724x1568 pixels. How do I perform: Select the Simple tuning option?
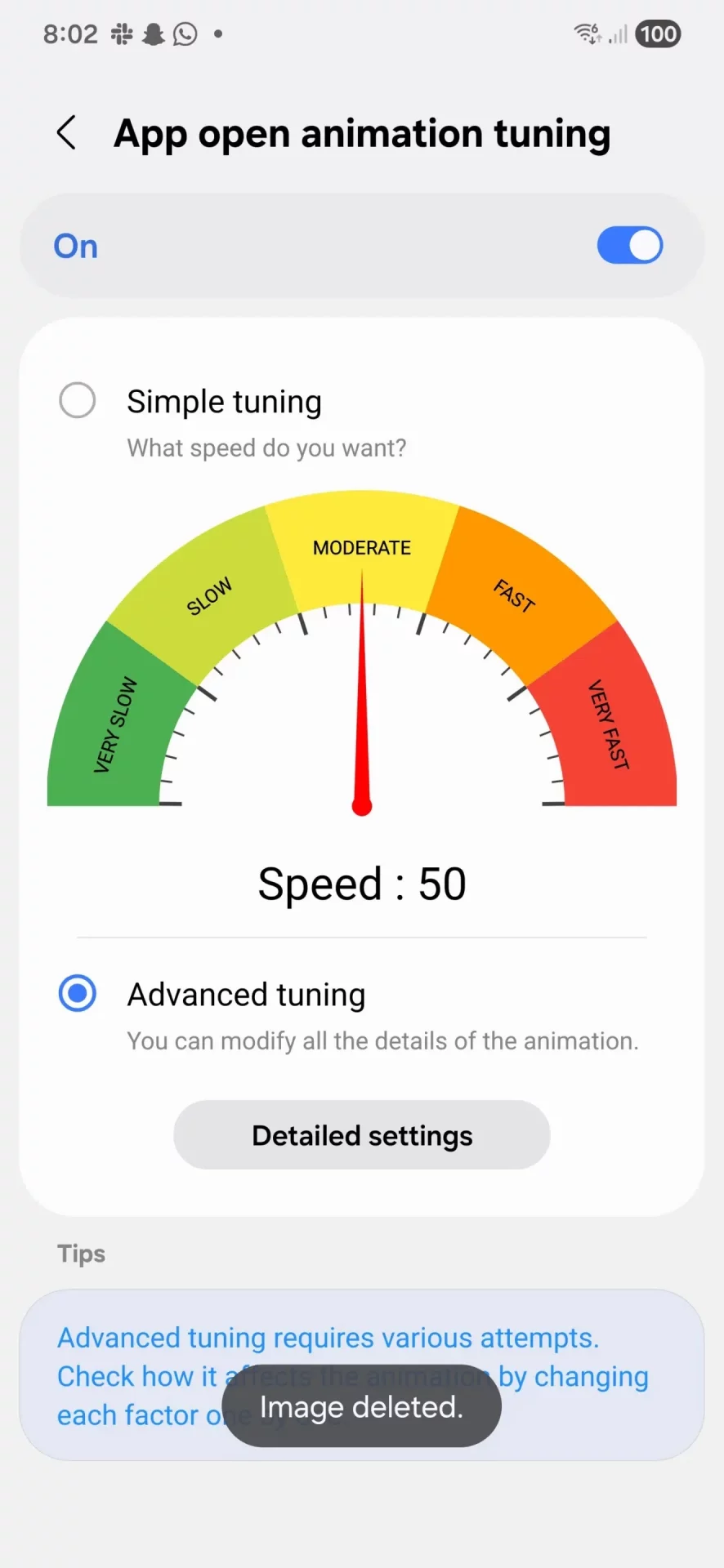(x=78, y=401)
